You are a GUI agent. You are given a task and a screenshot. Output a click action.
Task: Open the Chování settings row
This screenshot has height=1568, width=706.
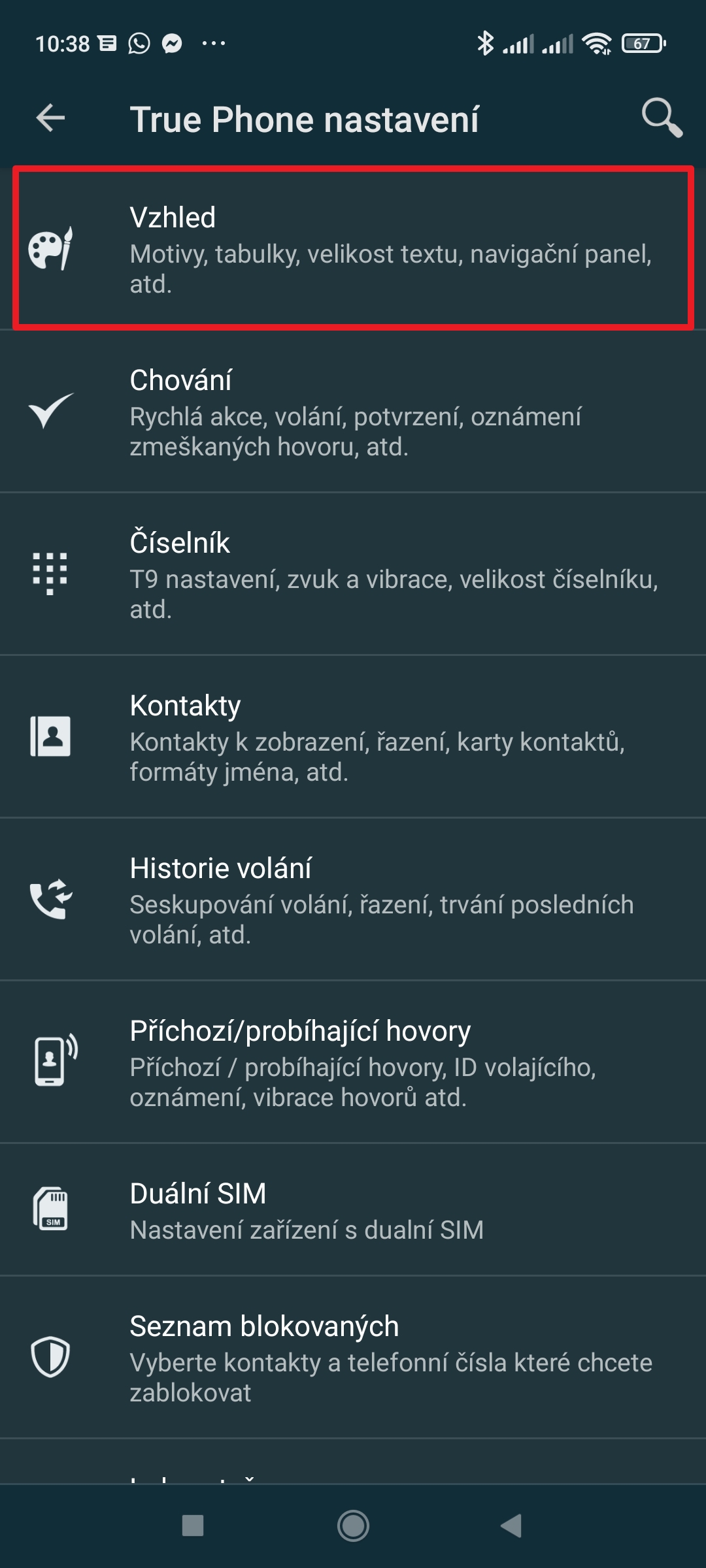353,412
